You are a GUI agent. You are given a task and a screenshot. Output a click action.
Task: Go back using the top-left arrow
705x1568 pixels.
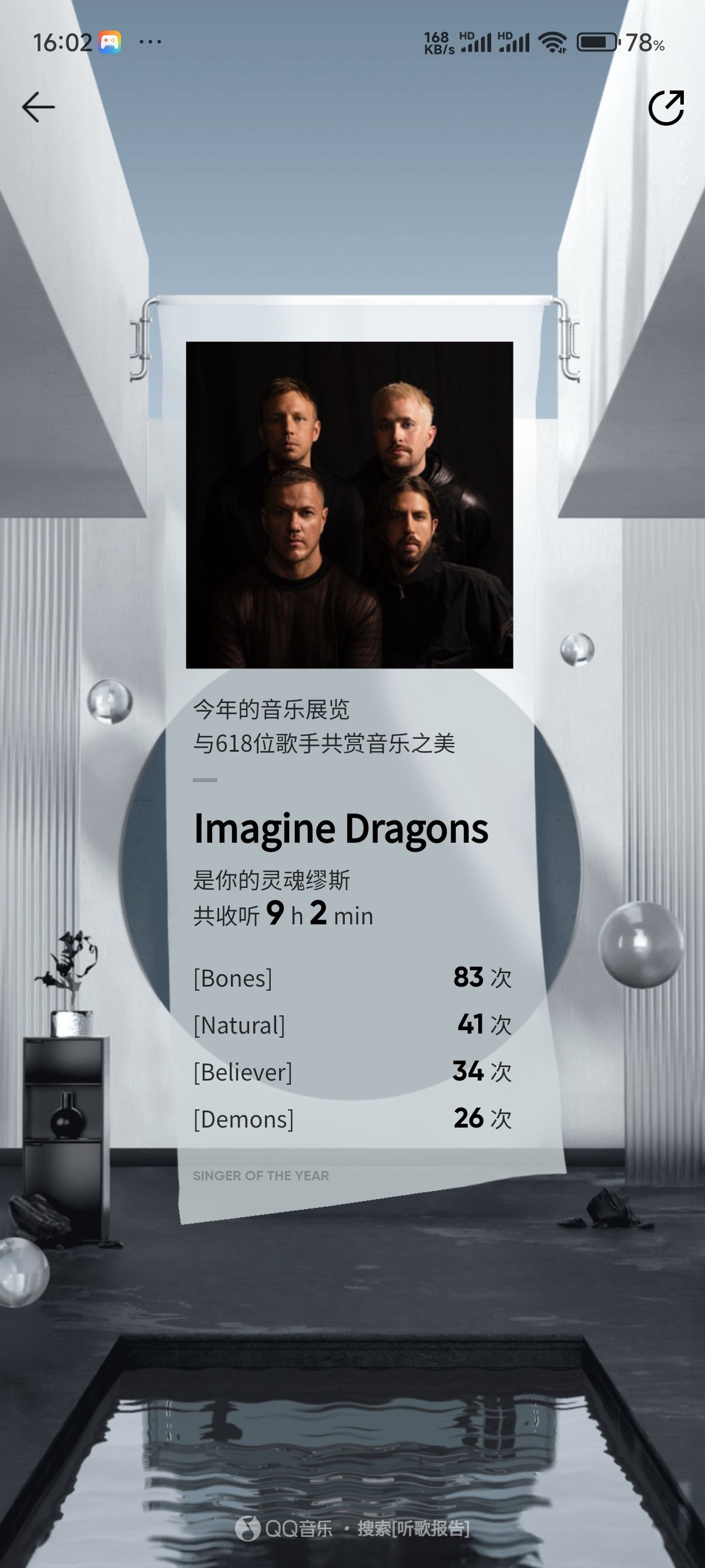click(38, 107)
